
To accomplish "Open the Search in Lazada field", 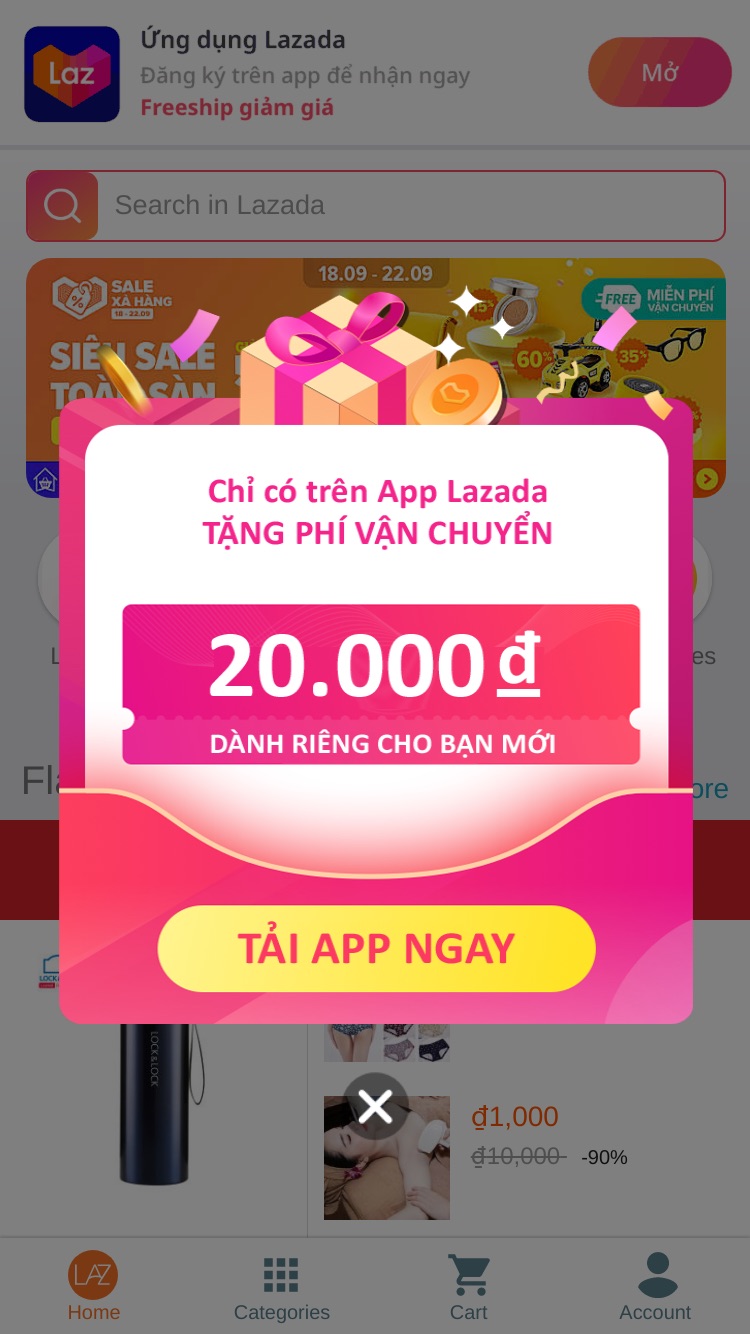I will point(375,206).
